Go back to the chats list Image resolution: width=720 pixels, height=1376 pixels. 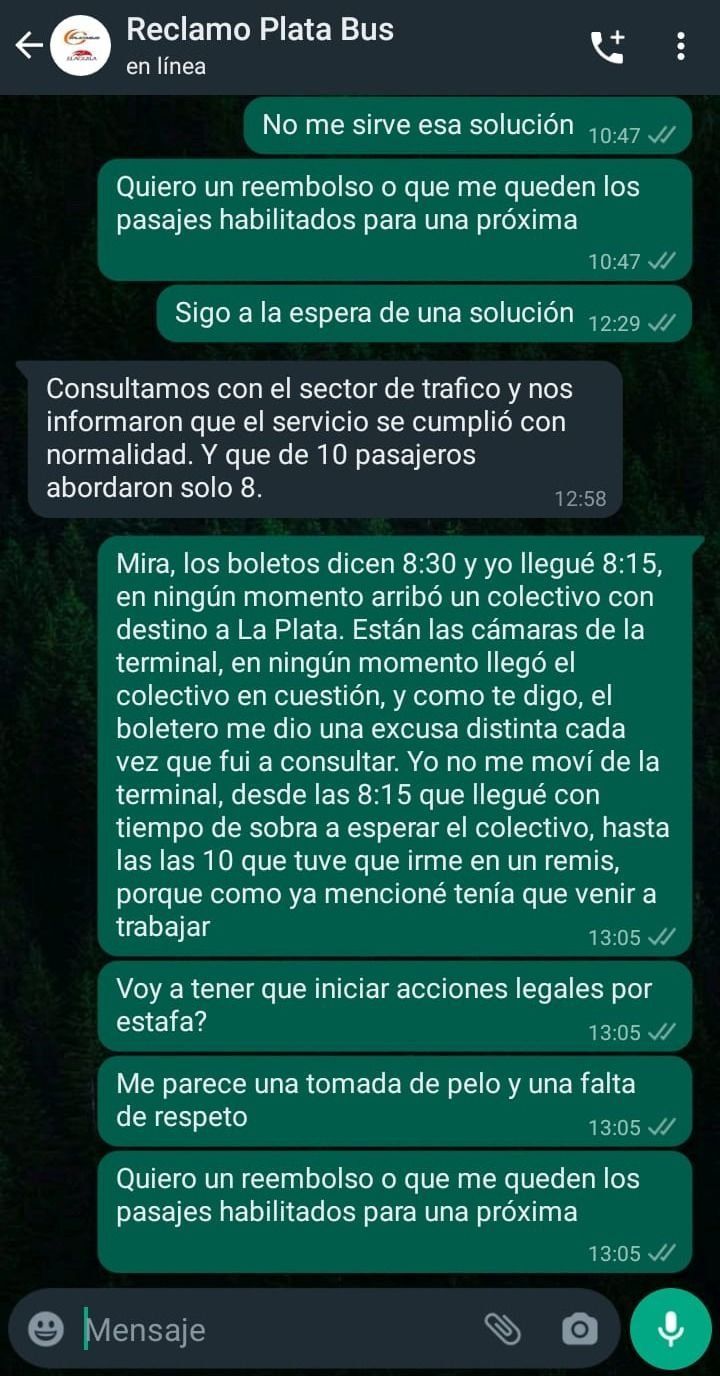pyautogui.click(x=28, y=45)
